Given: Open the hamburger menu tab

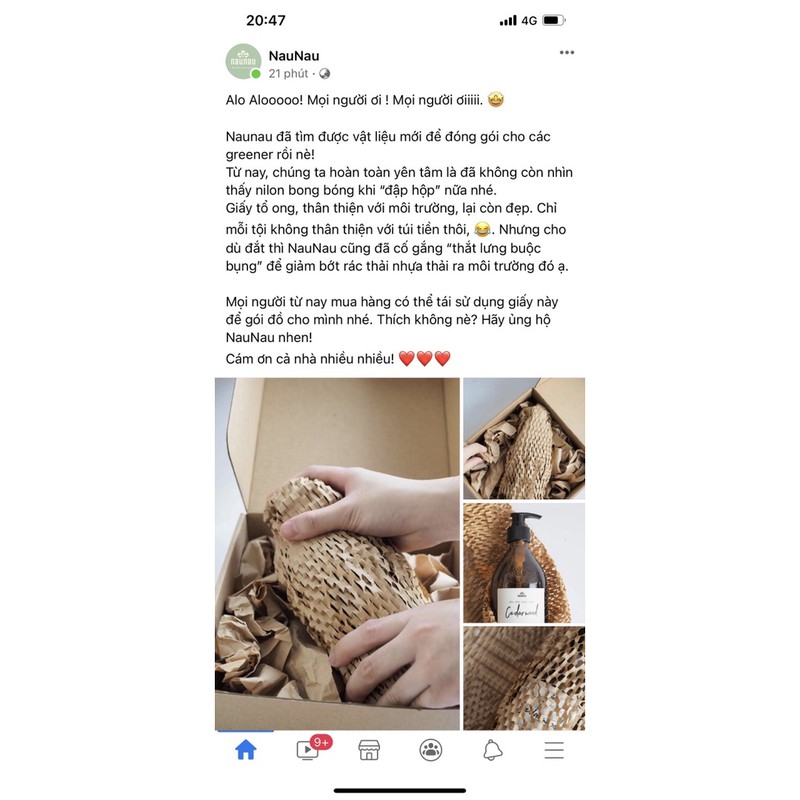Looking at the screenshot, I should click(554, 750).
